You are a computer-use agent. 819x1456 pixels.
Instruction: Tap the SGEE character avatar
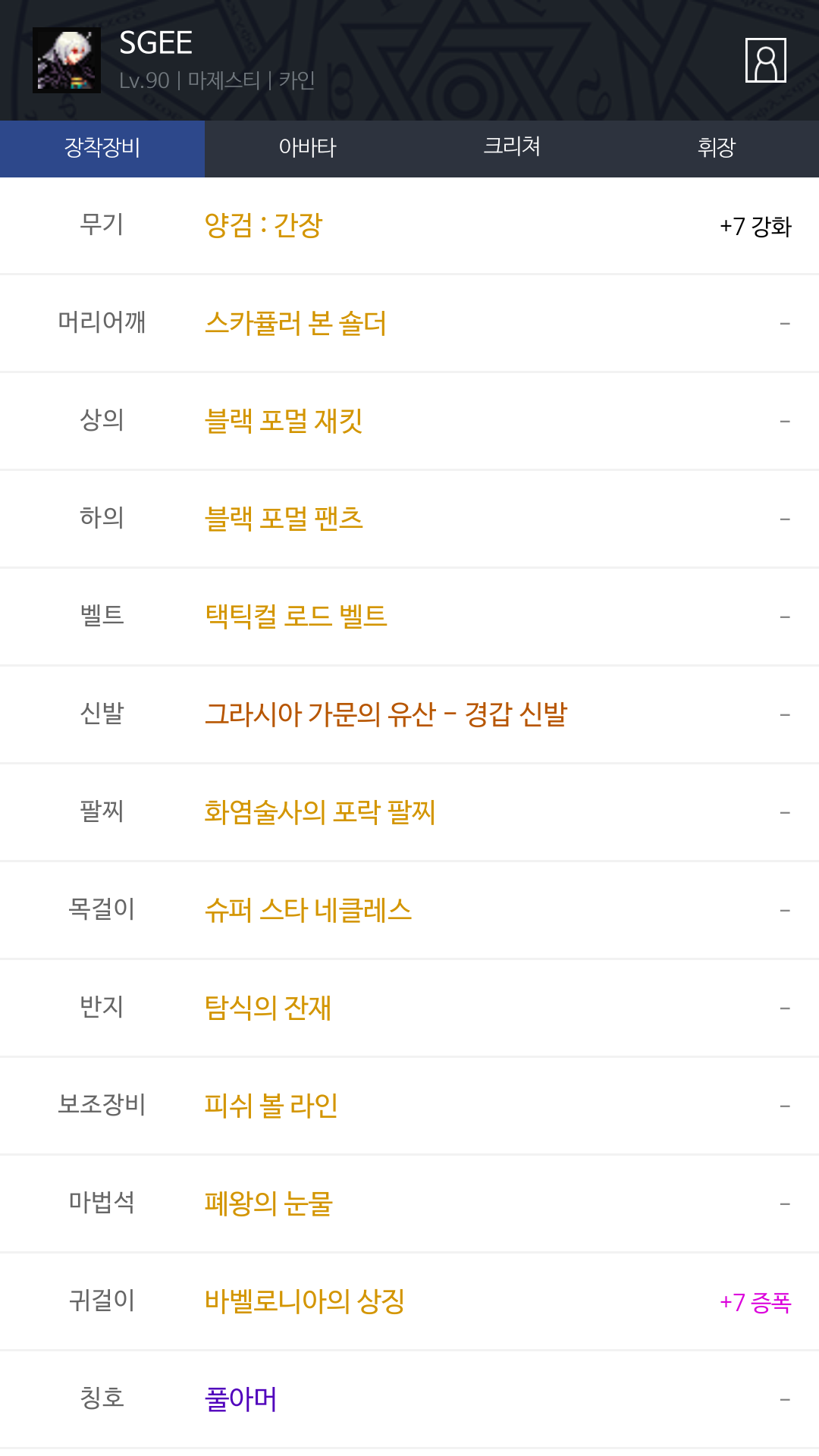[67, 61]
